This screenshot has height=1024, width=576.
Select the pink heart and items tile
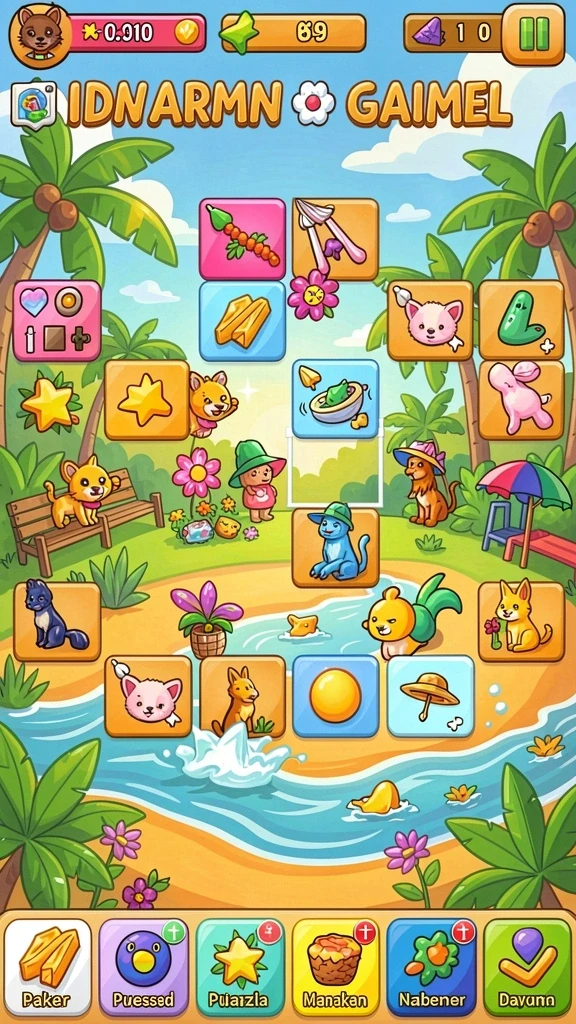point(57,320)
